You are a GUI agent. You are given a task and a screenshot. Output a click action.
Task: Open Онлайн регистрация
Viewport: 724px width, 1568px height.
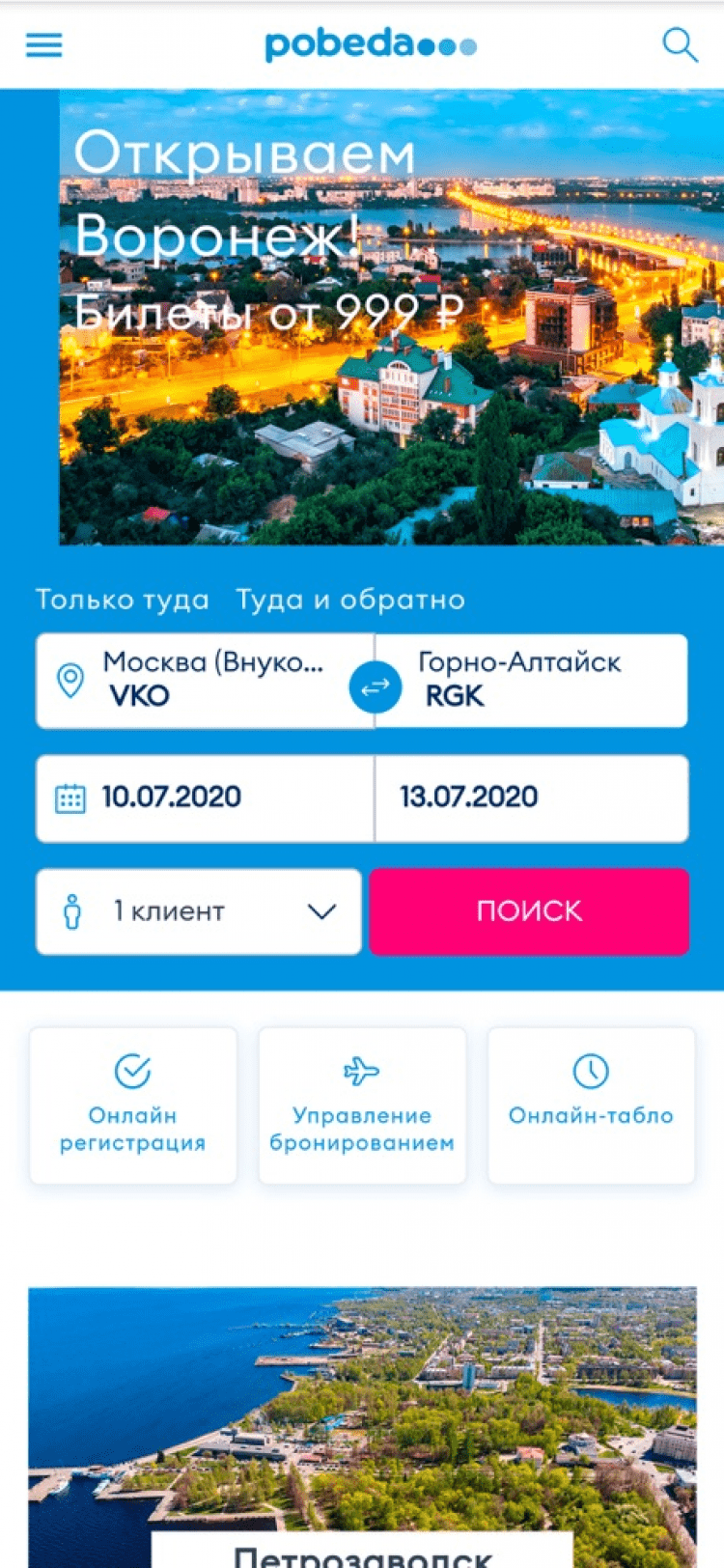(133, 1106)
